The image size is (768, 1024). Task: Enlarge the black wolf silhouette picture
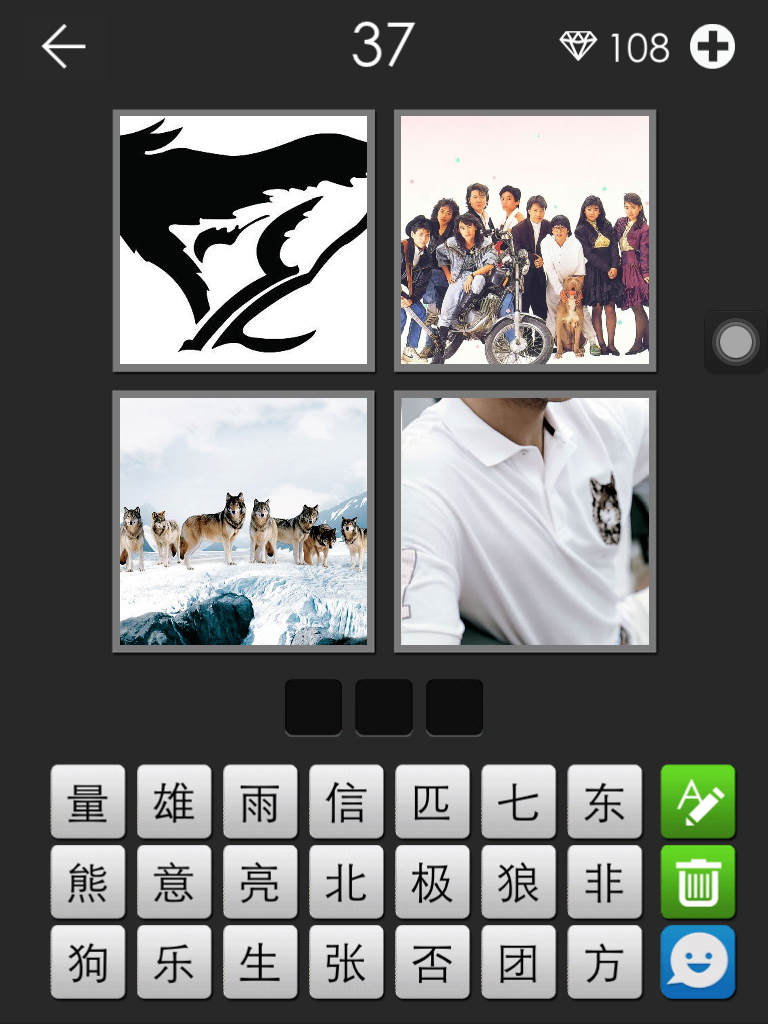click(244, 240)
